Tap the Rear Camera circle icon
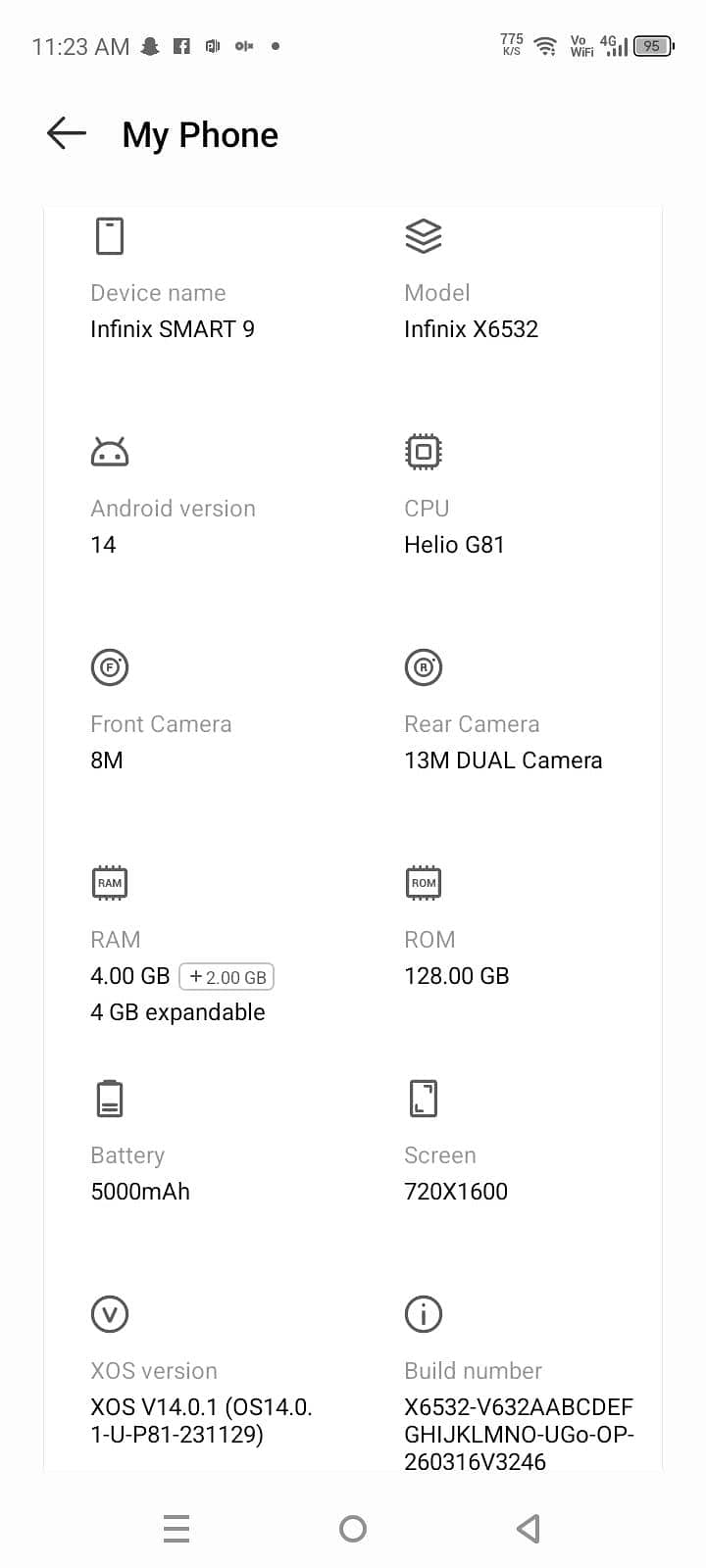The height and width of the screenshot is (1568, 706). click(423, 666)
